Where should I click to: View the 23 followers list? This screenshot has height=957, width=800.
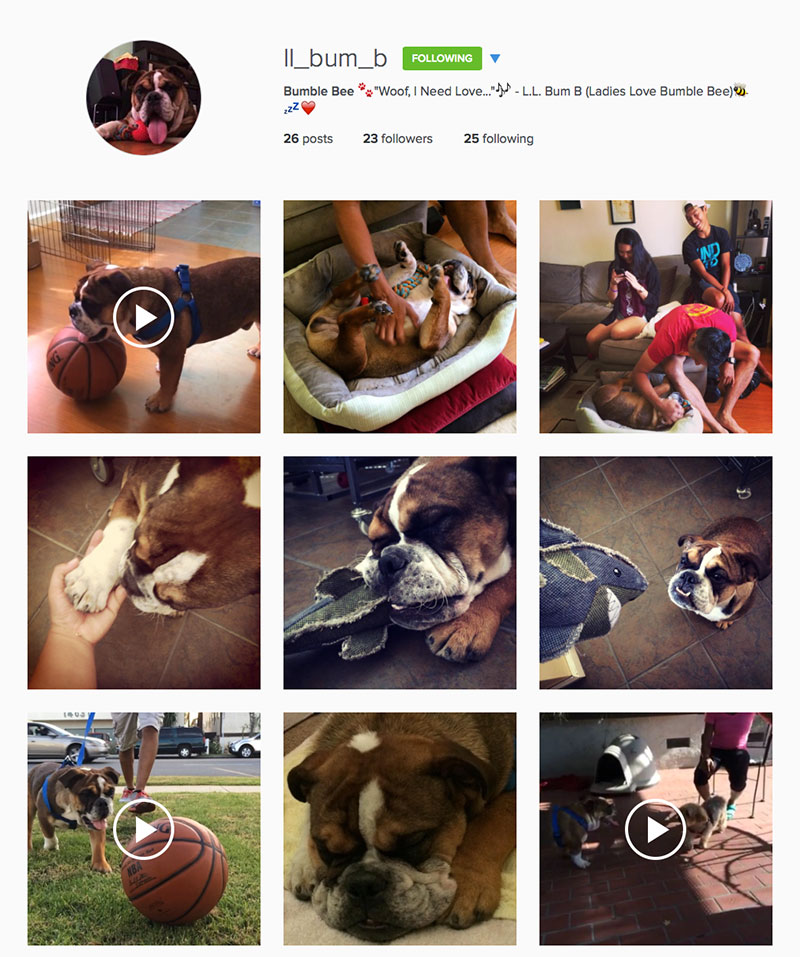(x=397, y=139)
